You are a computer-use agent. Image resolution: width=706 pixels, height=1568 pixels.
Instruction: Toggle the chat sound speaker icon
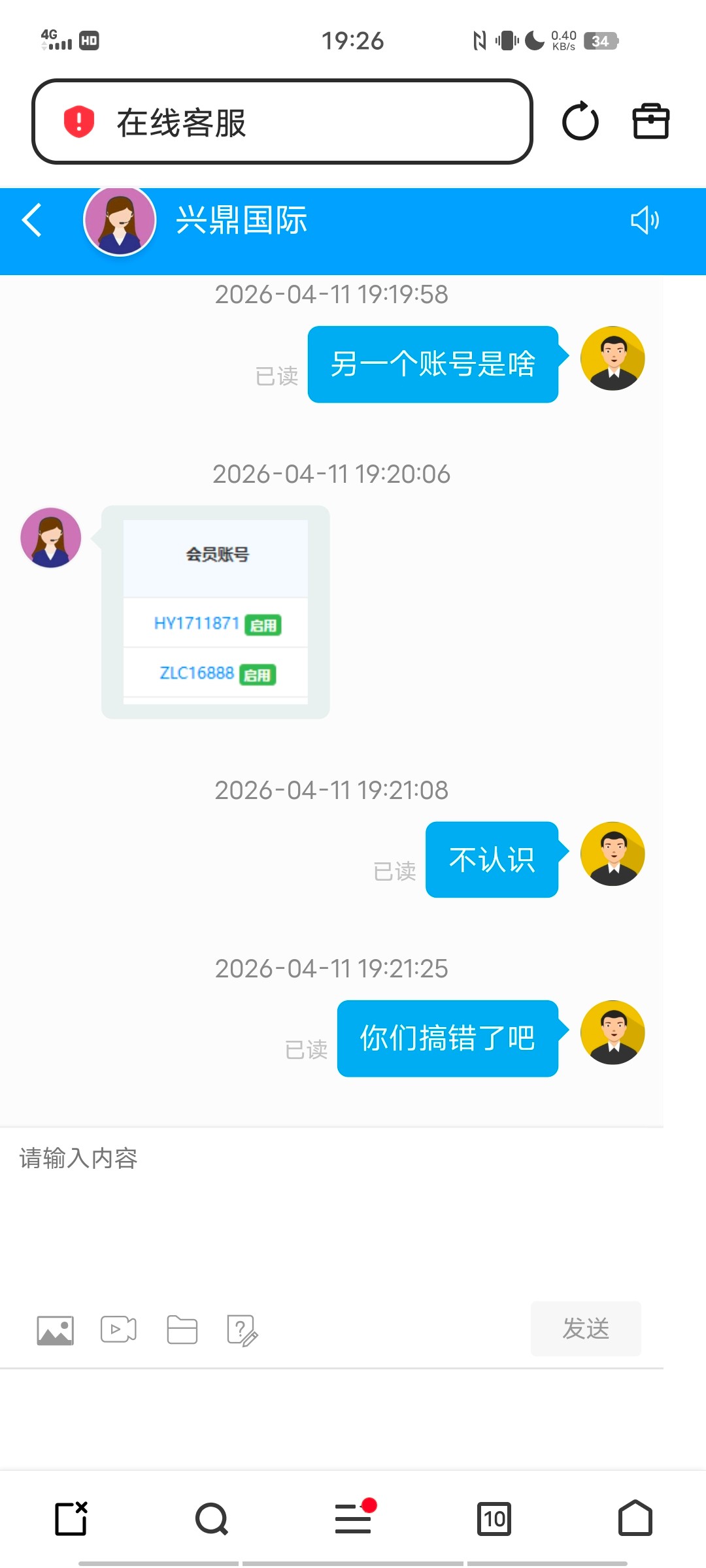644,220
